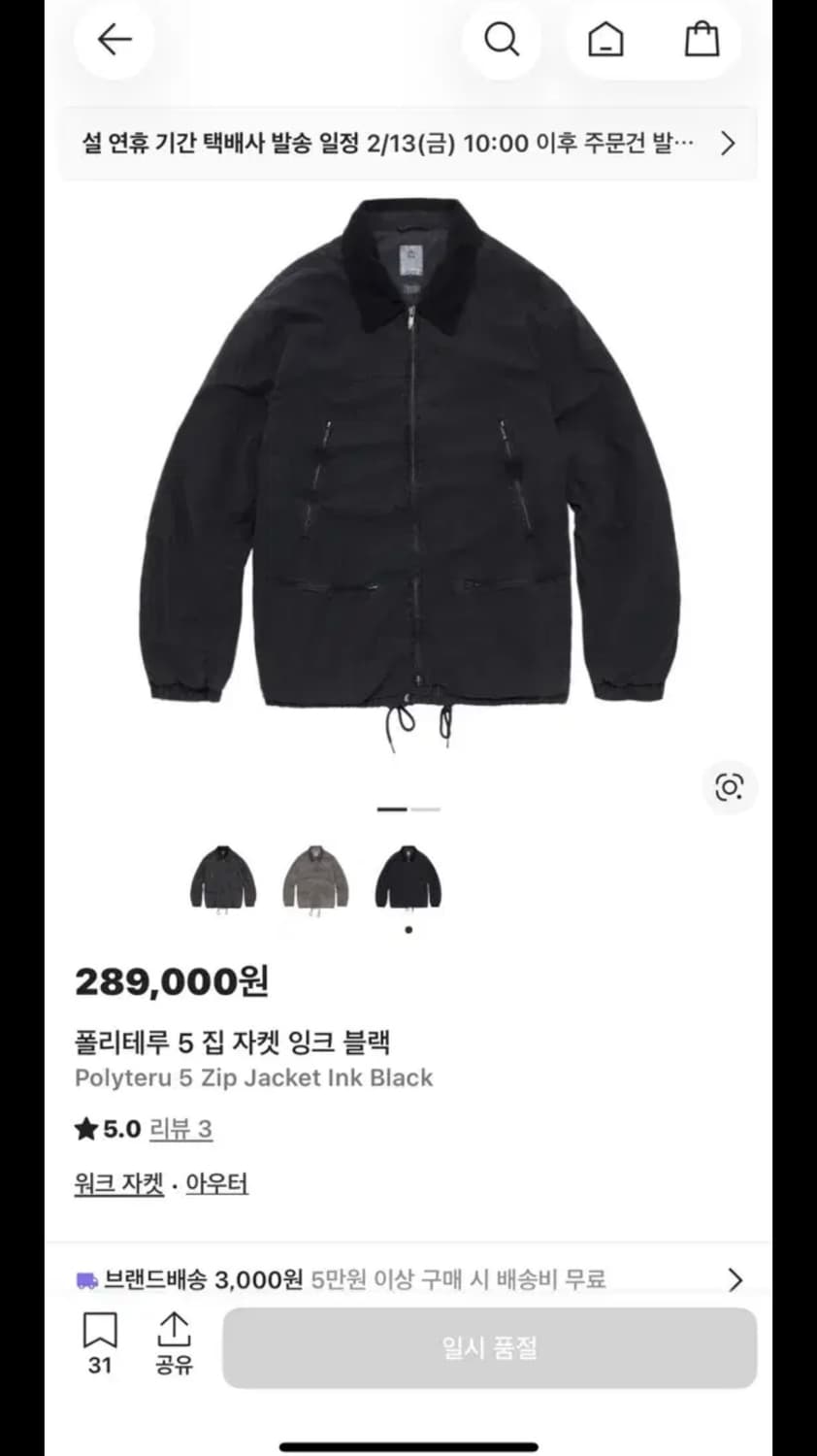
Task: Tap the star rating icon
Action: [87, 1129]
